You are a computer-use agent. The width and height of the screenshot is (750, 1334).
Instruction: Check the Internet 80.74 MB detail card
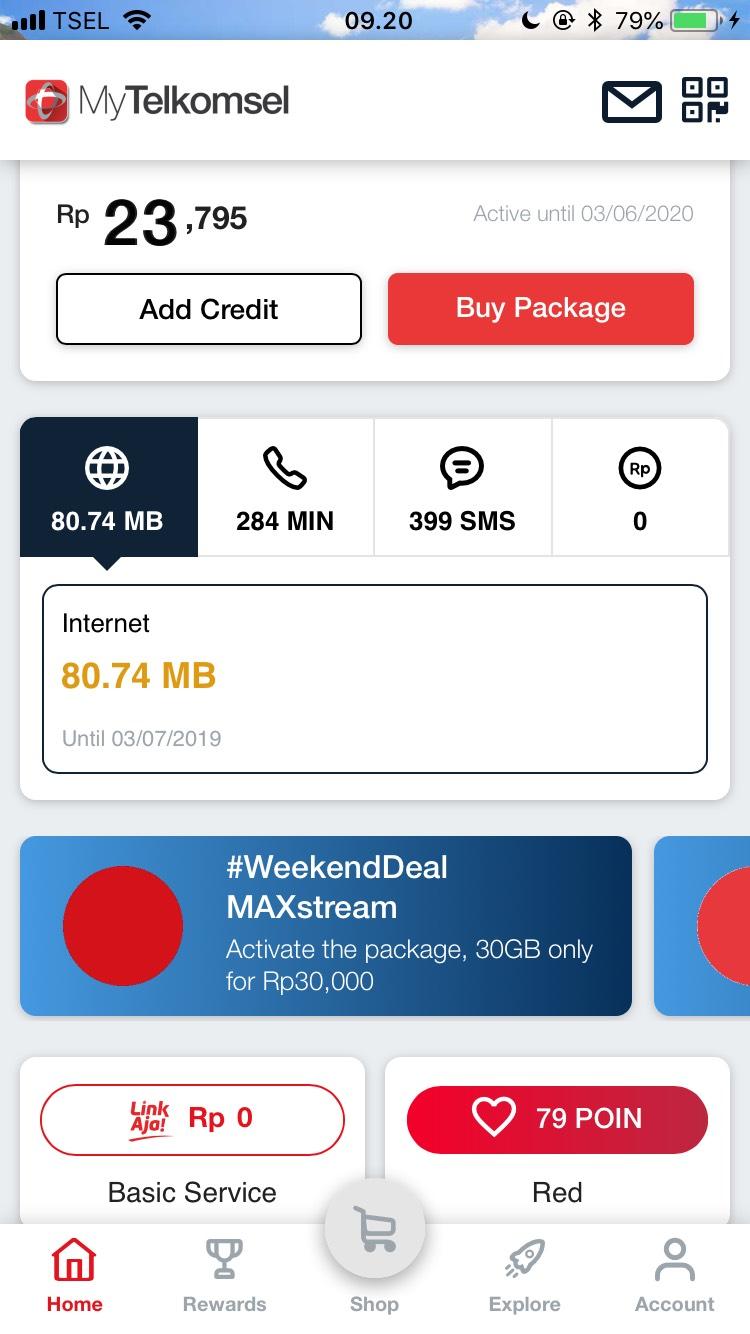coord(374,677)
